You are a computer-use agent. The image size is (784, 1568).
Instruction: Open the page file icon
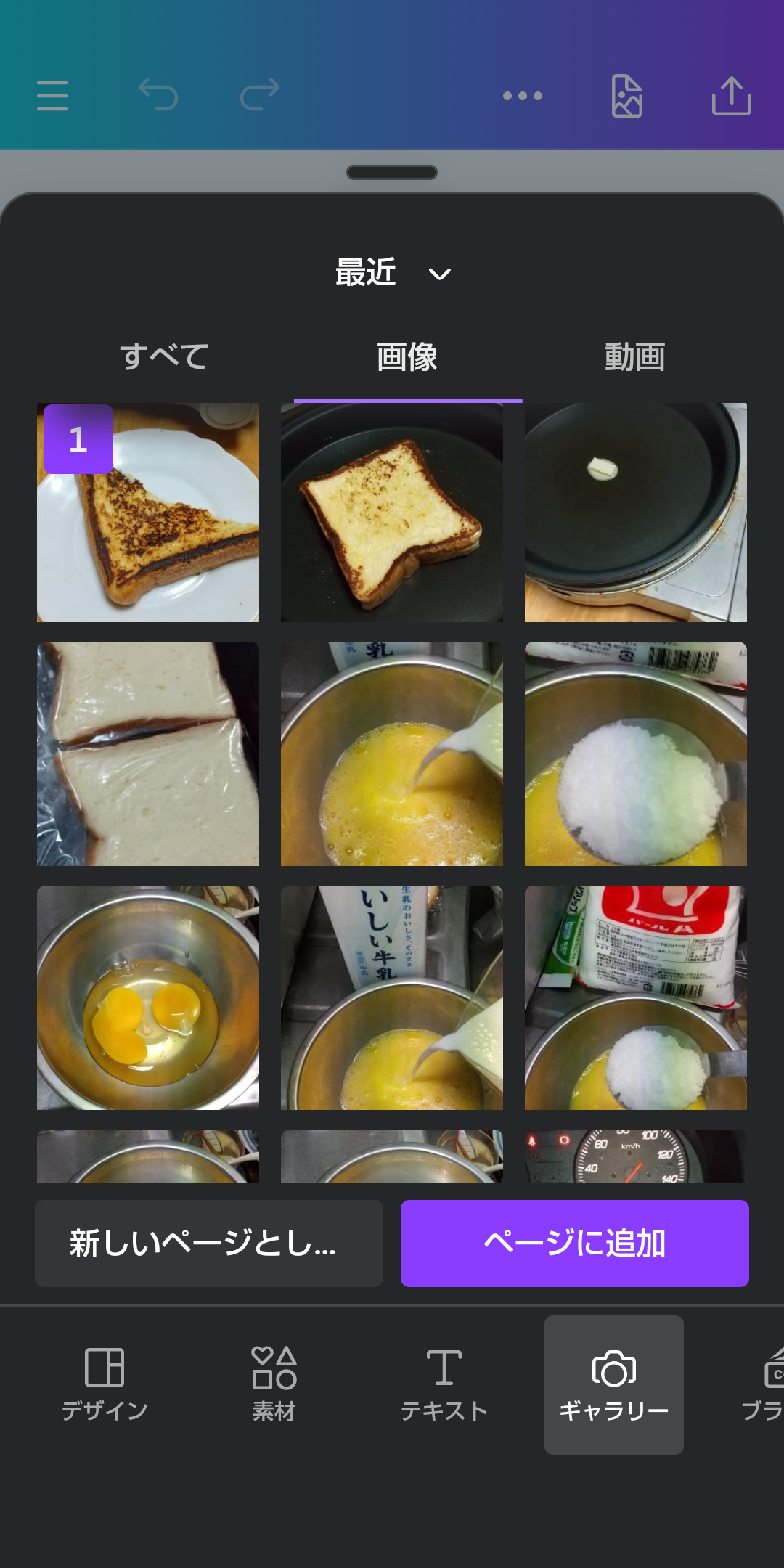626,96
